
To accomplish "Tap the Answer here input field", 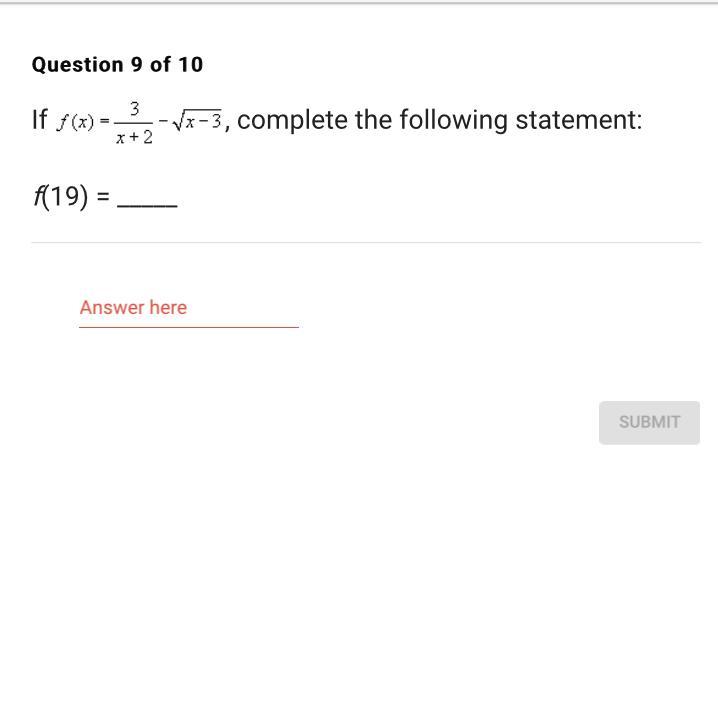I will point(188,308).
